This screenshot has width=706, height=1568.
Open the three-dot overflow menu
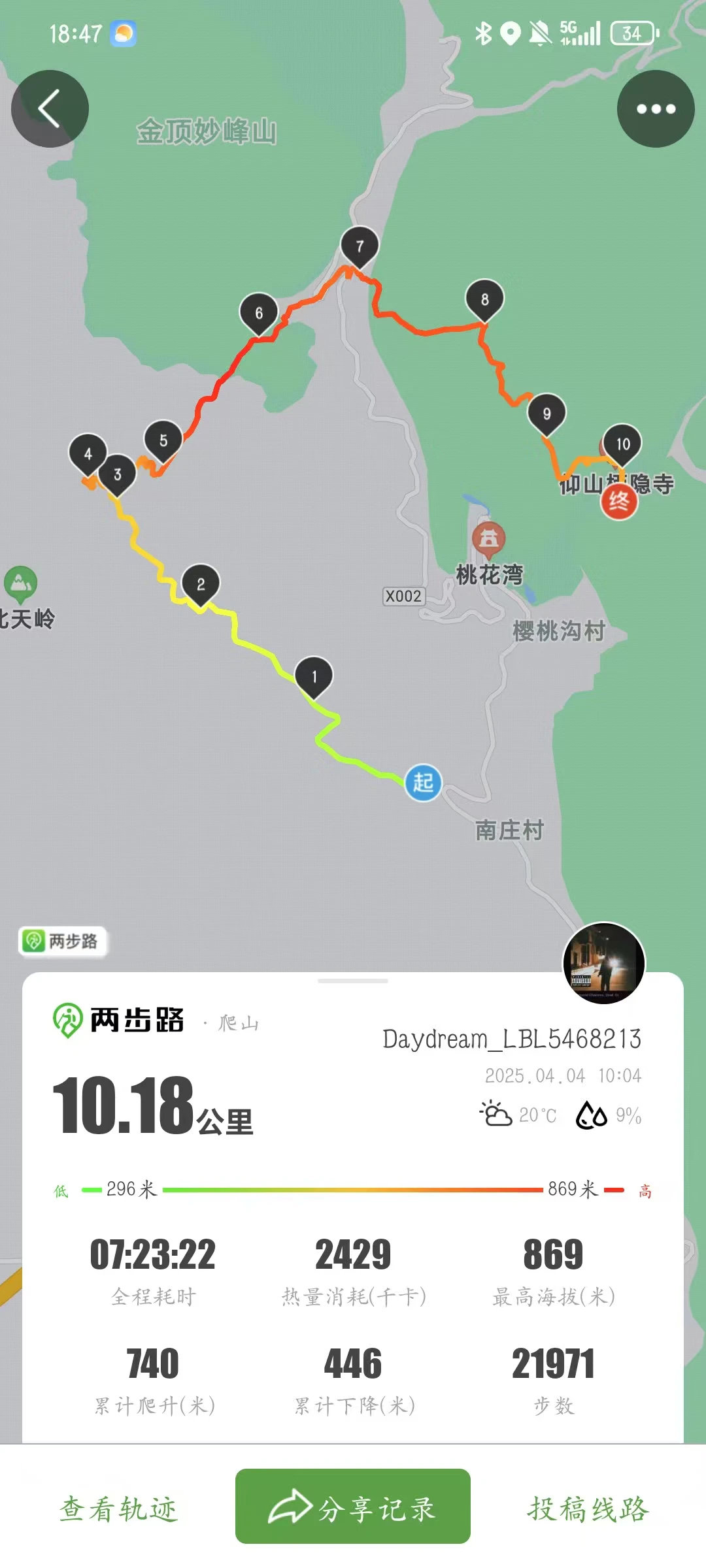[656, 108]
